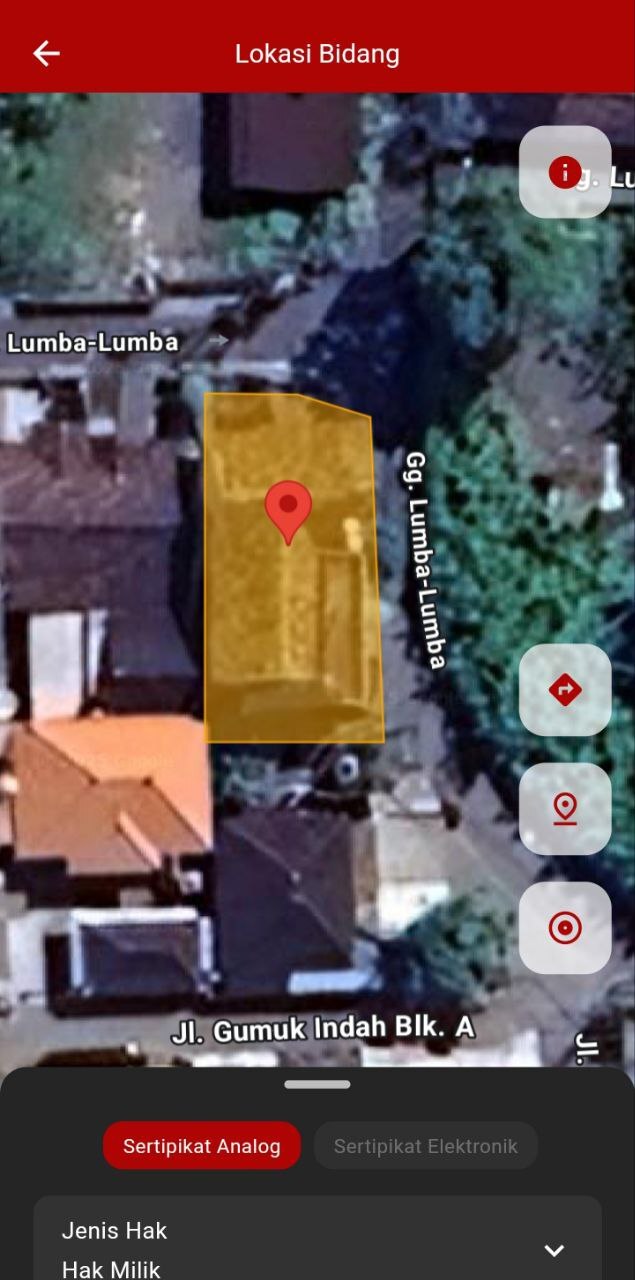The height and width of the screenshot is (1280, 635).
Task: Select the Sertipikat Analog tab
Action: (202, 1146)
